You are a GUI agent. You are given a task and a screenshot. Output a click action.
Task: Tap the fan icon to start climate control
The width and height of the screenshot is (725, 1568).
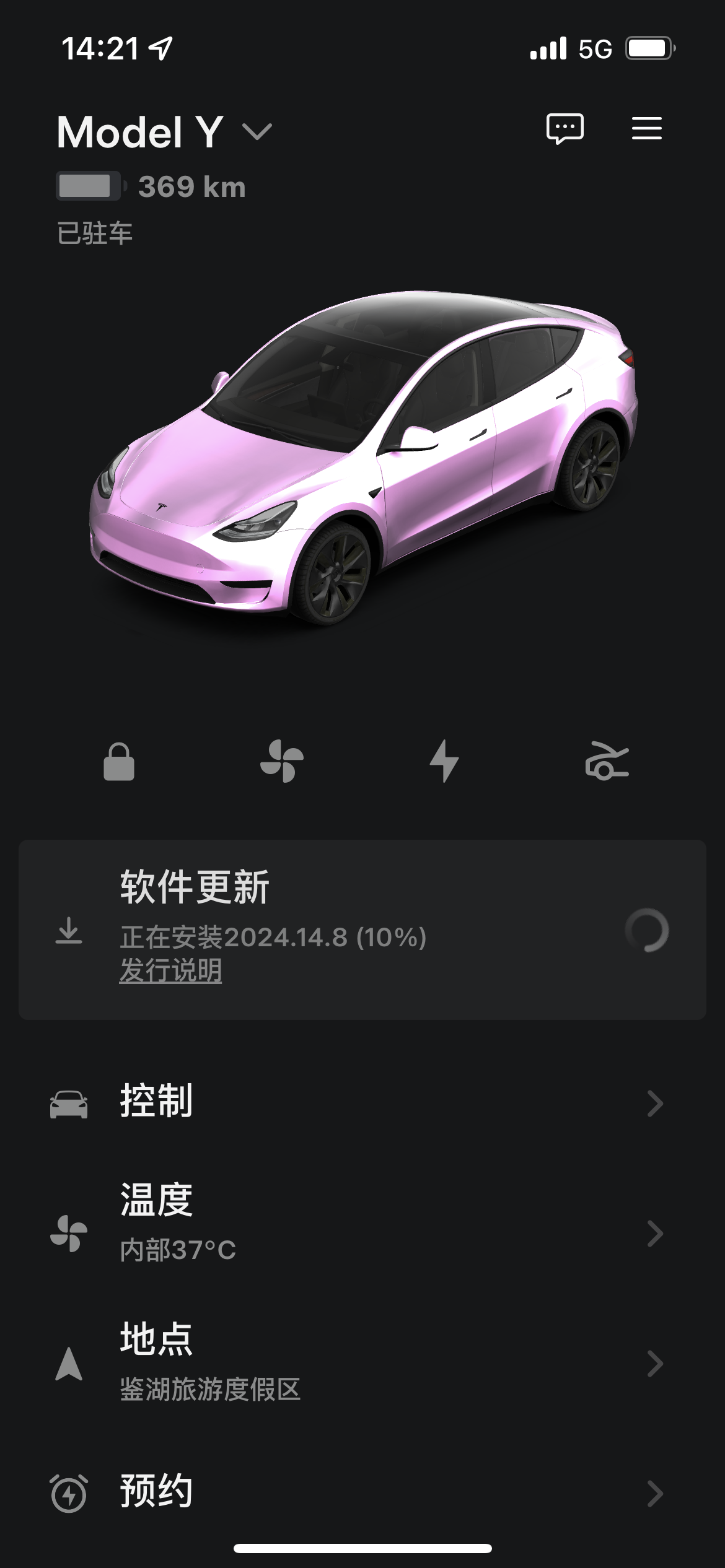pyautogui.click(x=282, y=763)
